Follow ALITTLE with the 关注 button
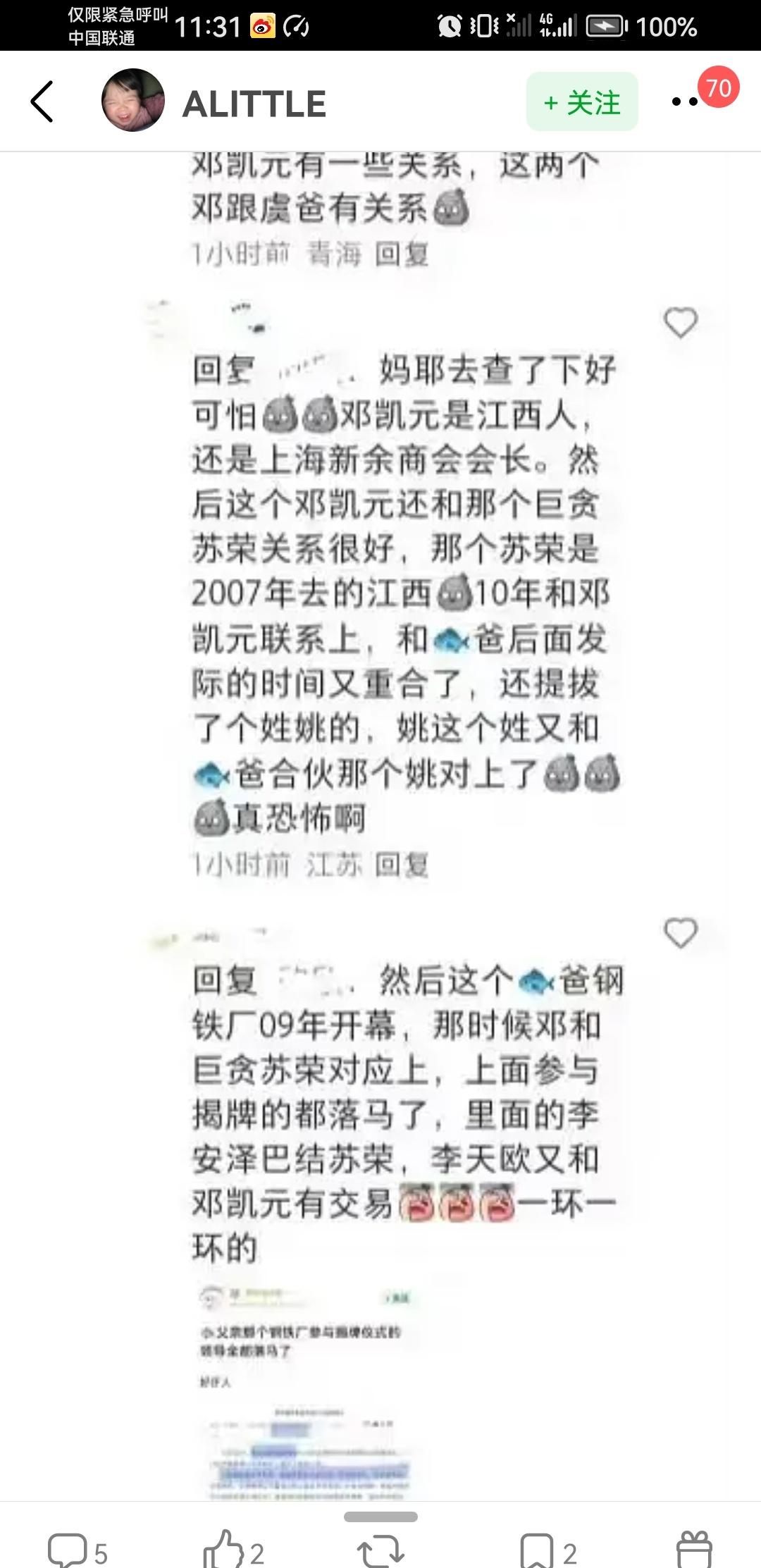 [582, 102]
